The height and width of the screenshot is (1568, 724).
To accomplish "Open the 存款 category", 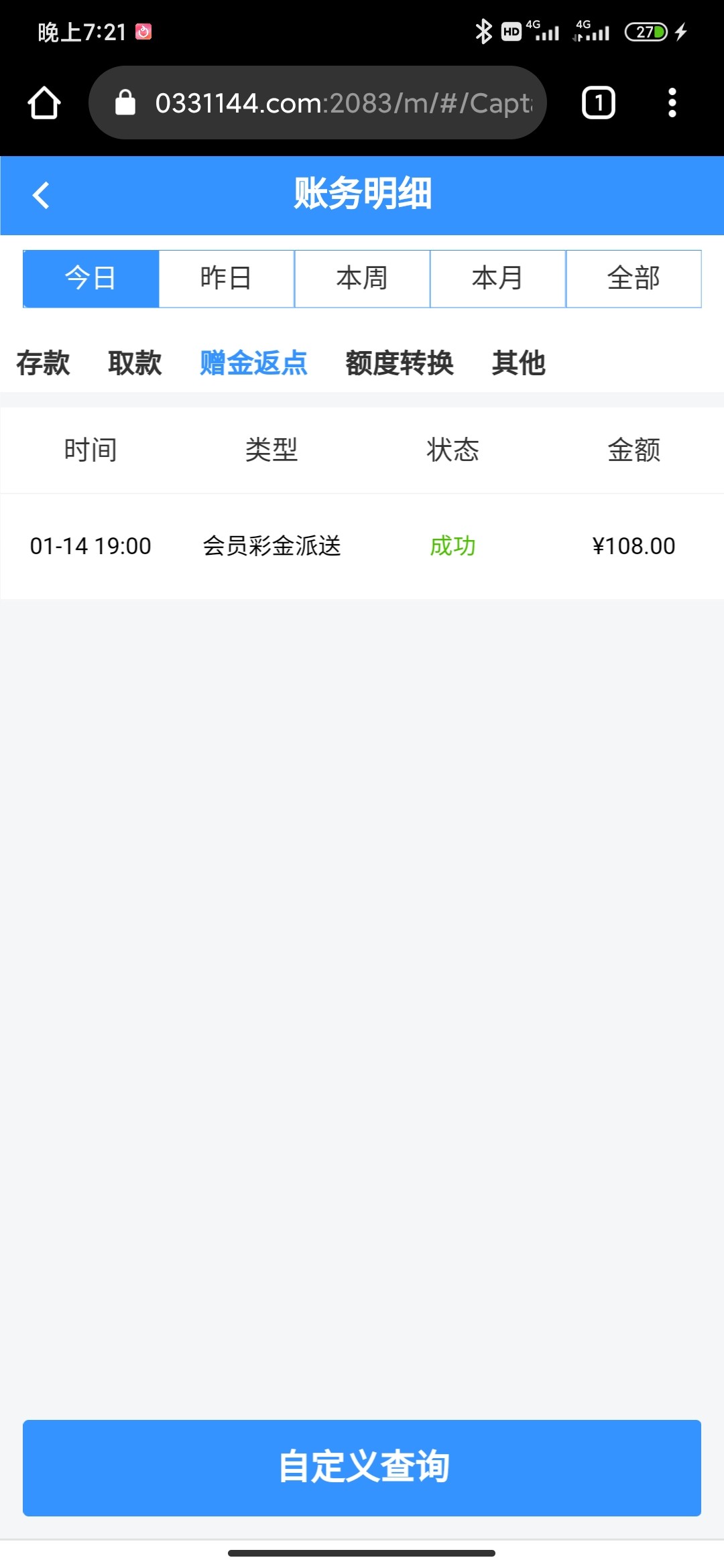I will (x=43, y=363).
